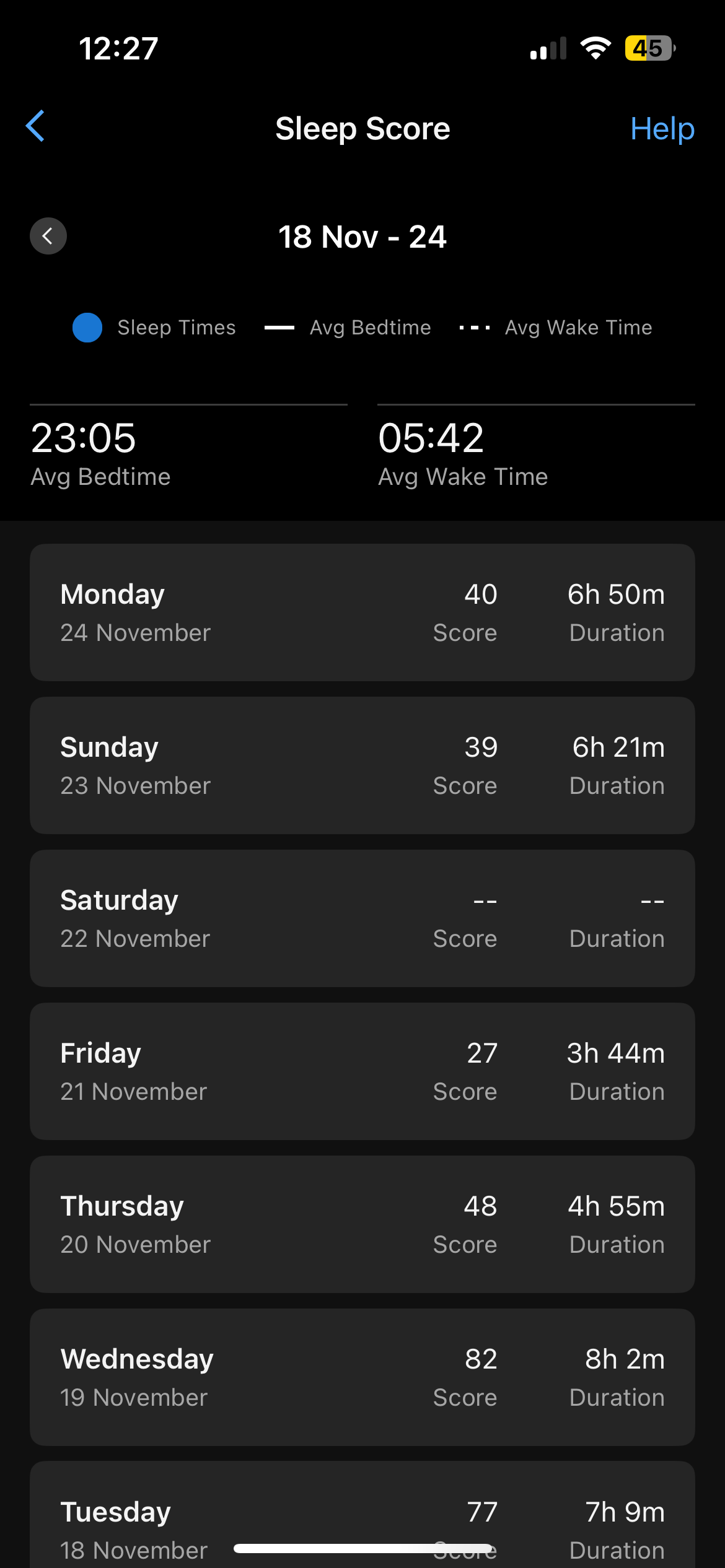The image size is (725, 1568).
Task: Open the Help link
Action: click(x=662, y=129)
